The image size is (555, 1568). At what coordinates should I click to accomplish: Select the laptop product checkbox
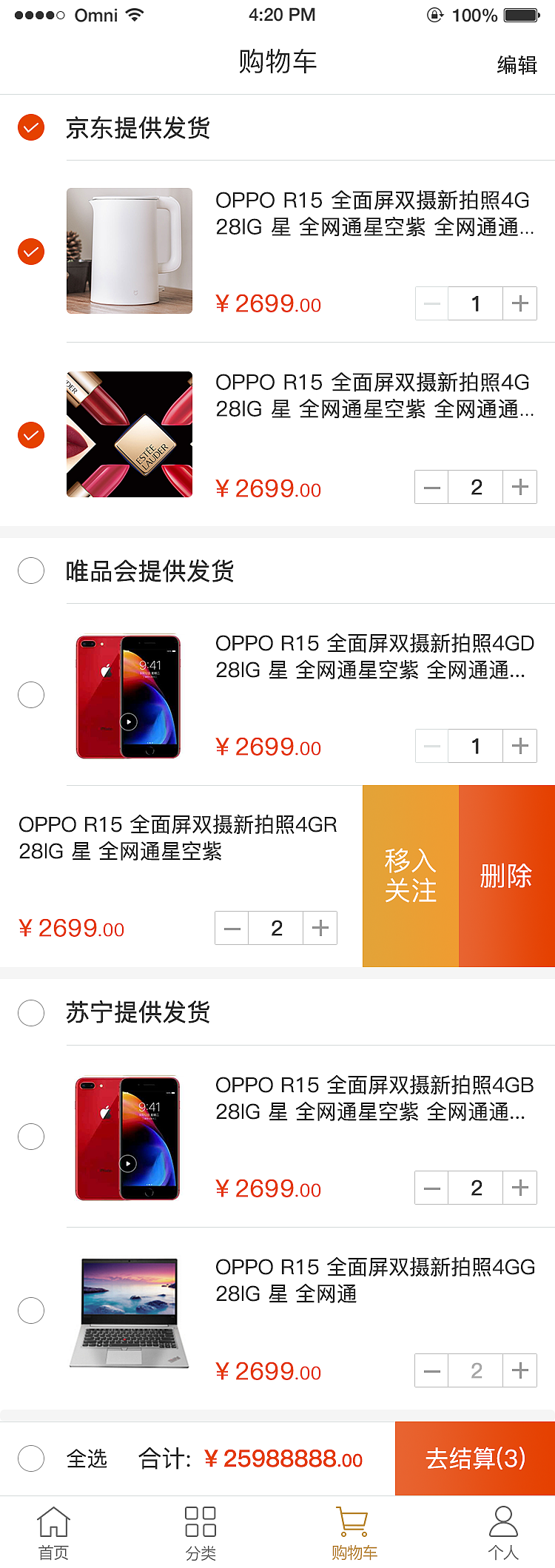[30, 1310]
